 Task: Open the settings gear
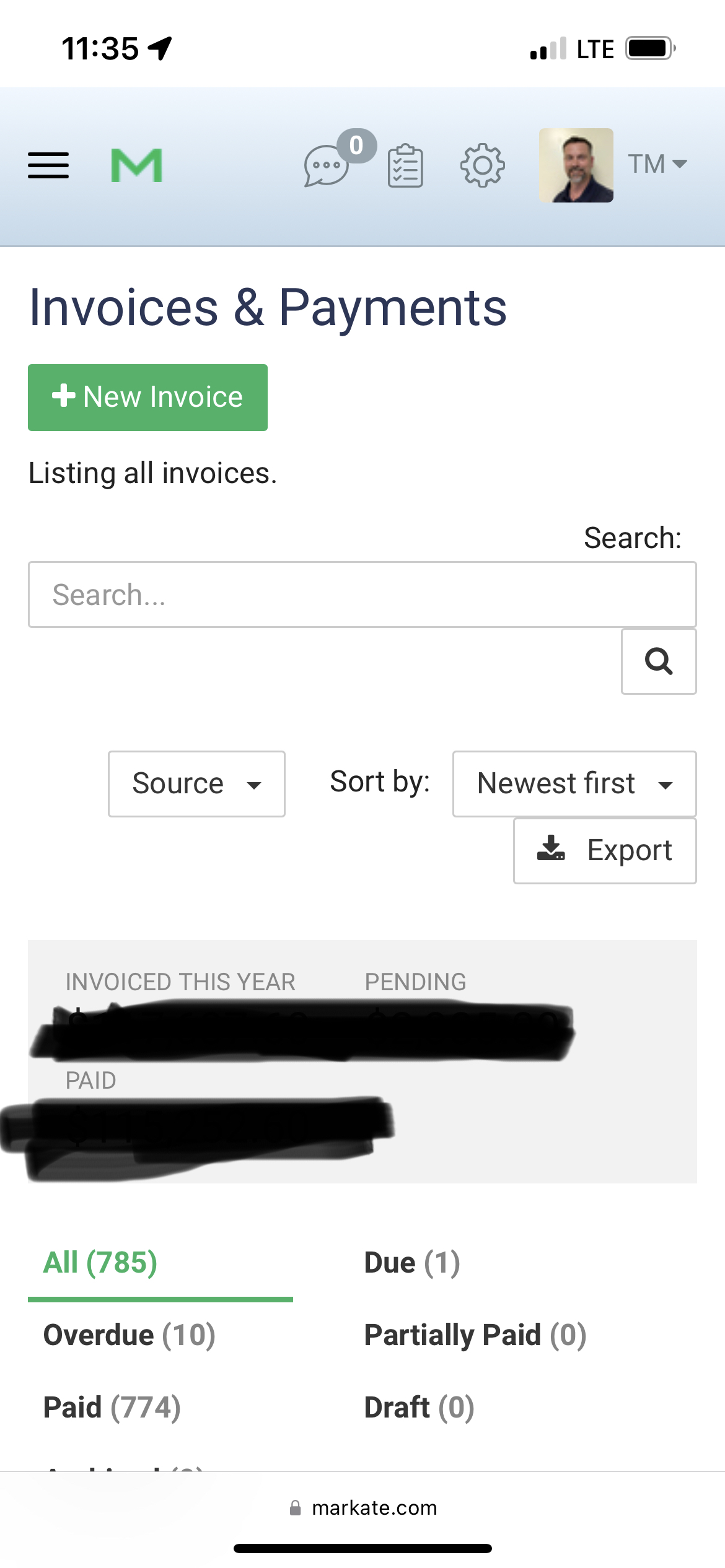(482, 165)
